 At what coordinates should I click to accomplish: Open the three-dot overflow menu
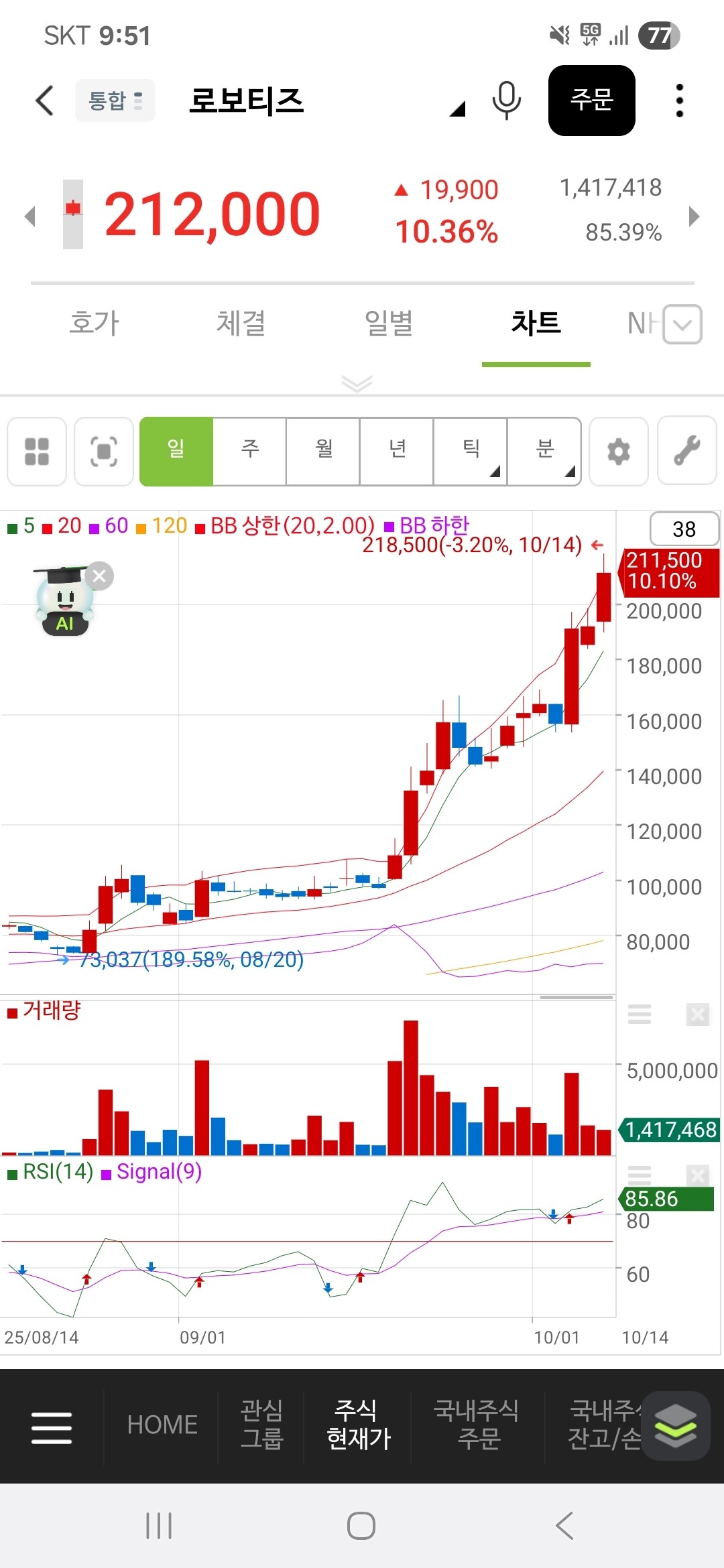point(679,101)
